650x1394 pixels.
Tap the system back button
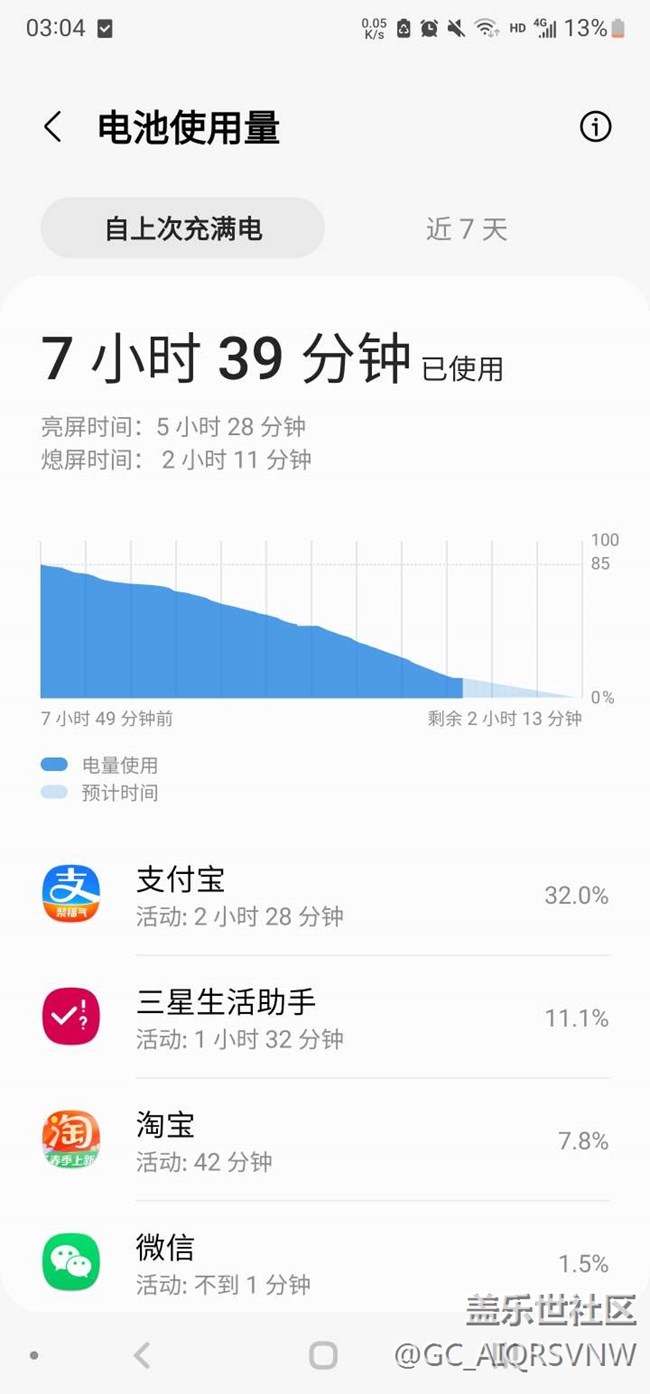coord(142,1355)
